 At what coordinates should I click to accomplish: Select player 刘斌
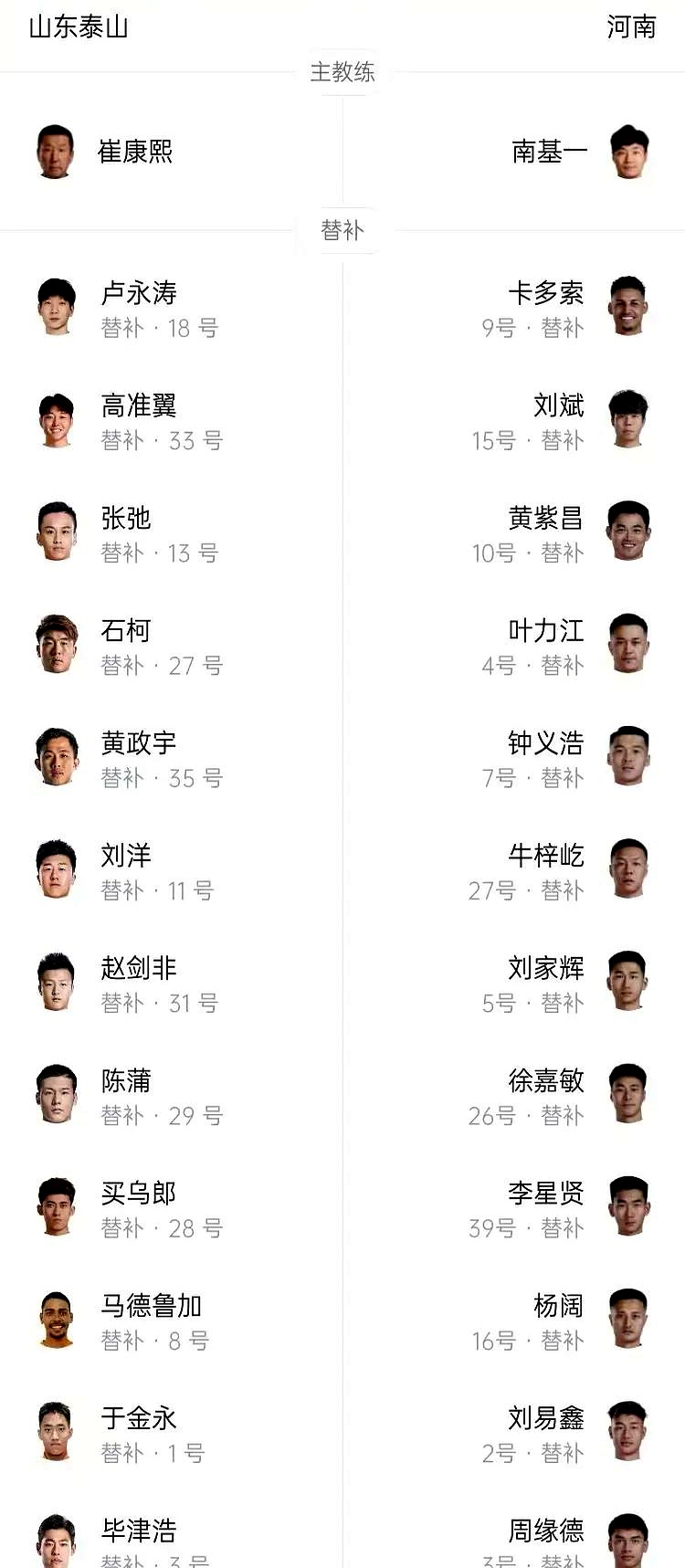(x=558, y=405)
